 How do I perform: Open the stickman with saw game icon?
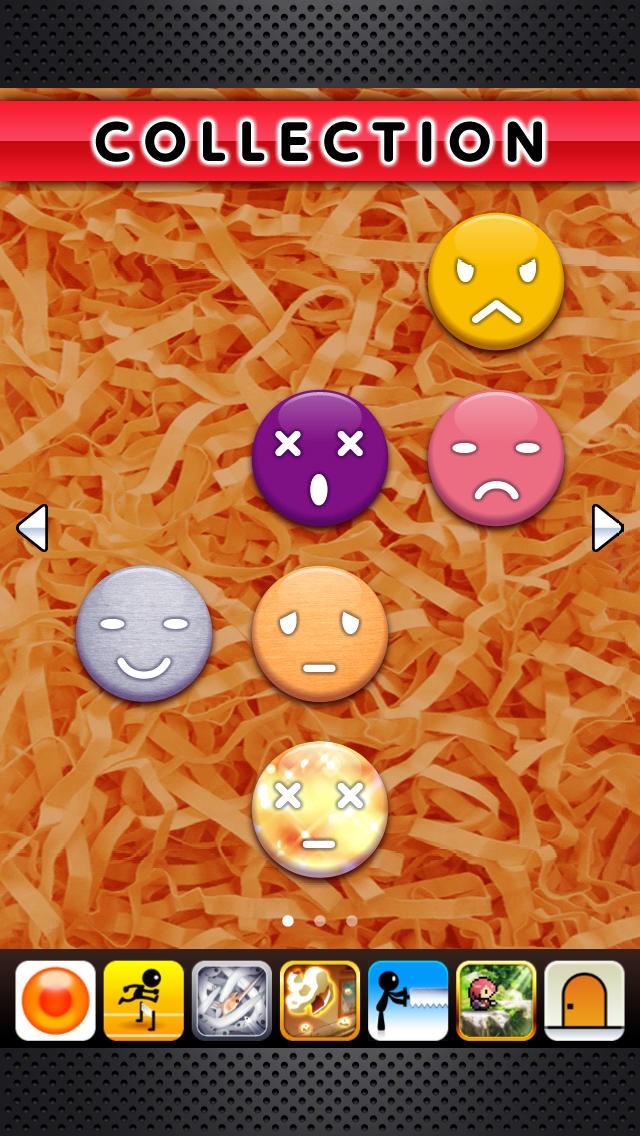click(408, 1001)
